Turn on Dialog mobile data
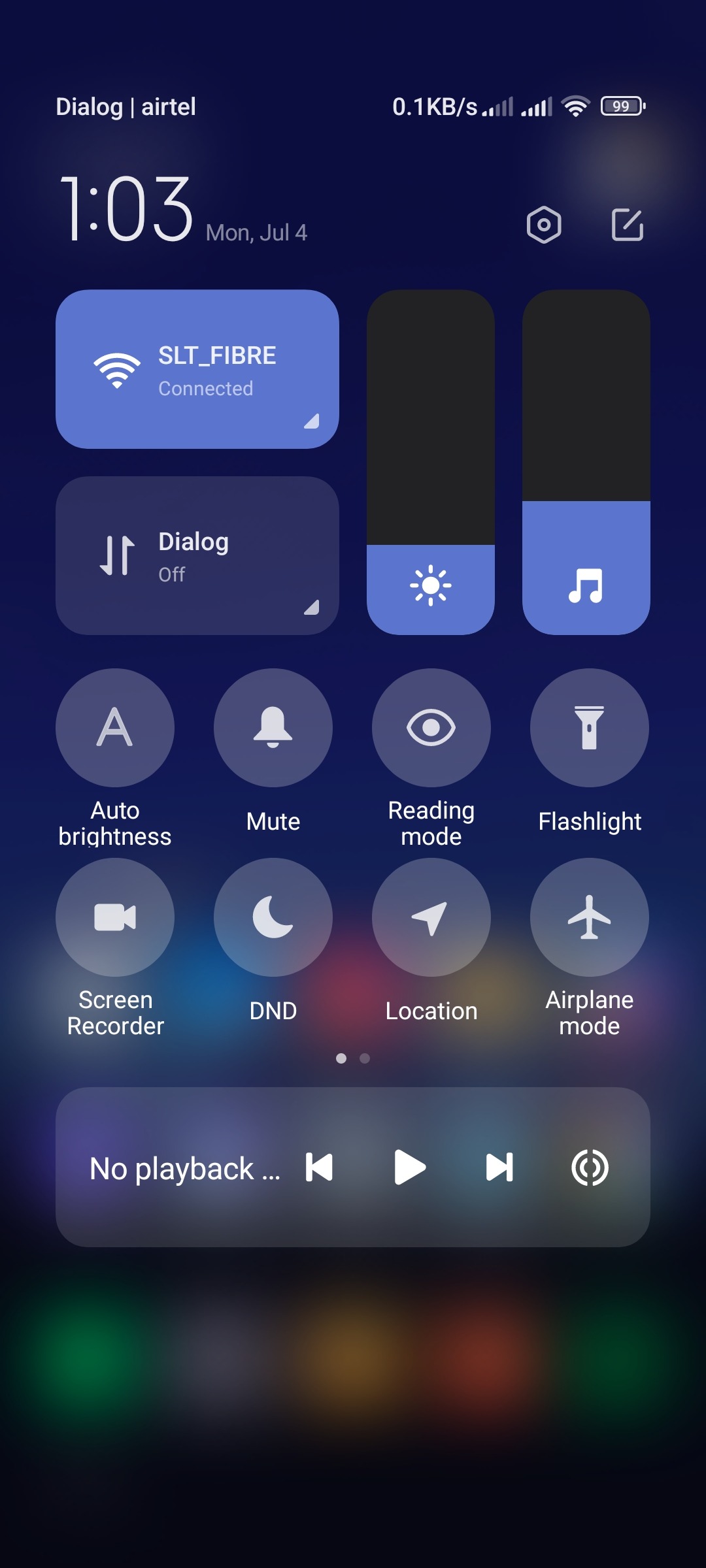Image resolution: width=706 pixels, height=1568 pixels. click(197, 555)
